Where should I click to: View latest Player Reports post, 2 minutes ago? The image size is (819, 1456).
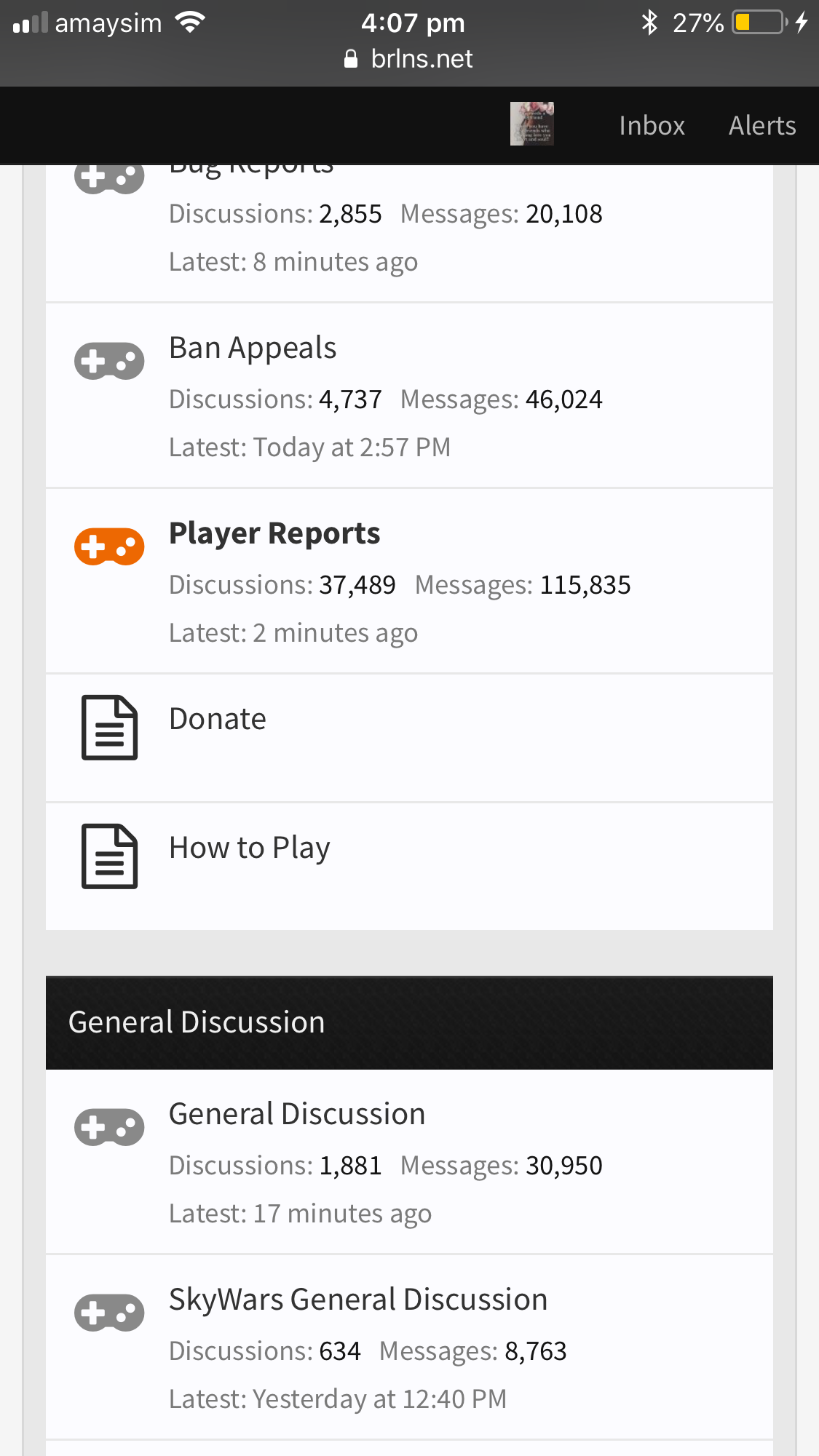pyautogui.click(x=335, y=633)
